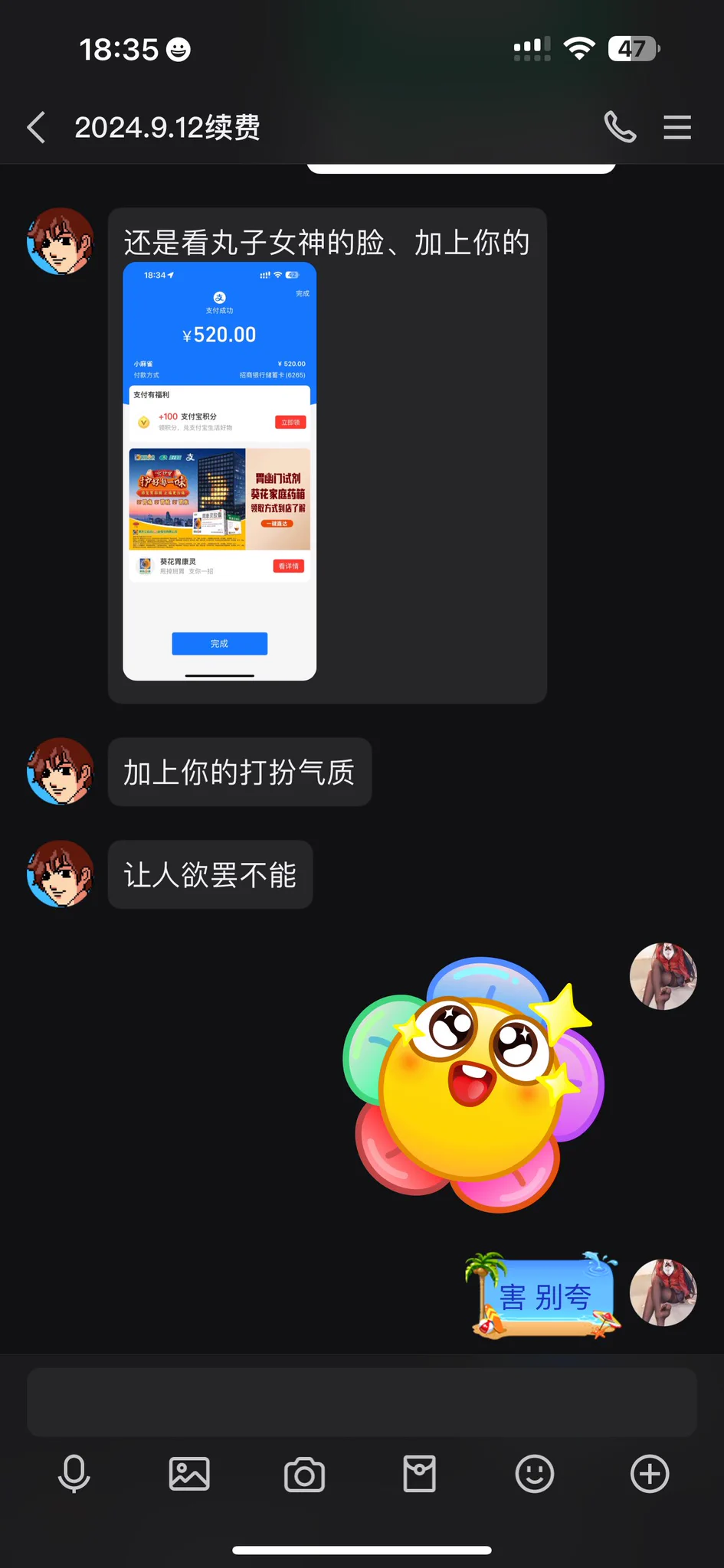The image size is (724, 1568).
Task: Open my avatar beside 害 别夸
Action: (663, 1292)
